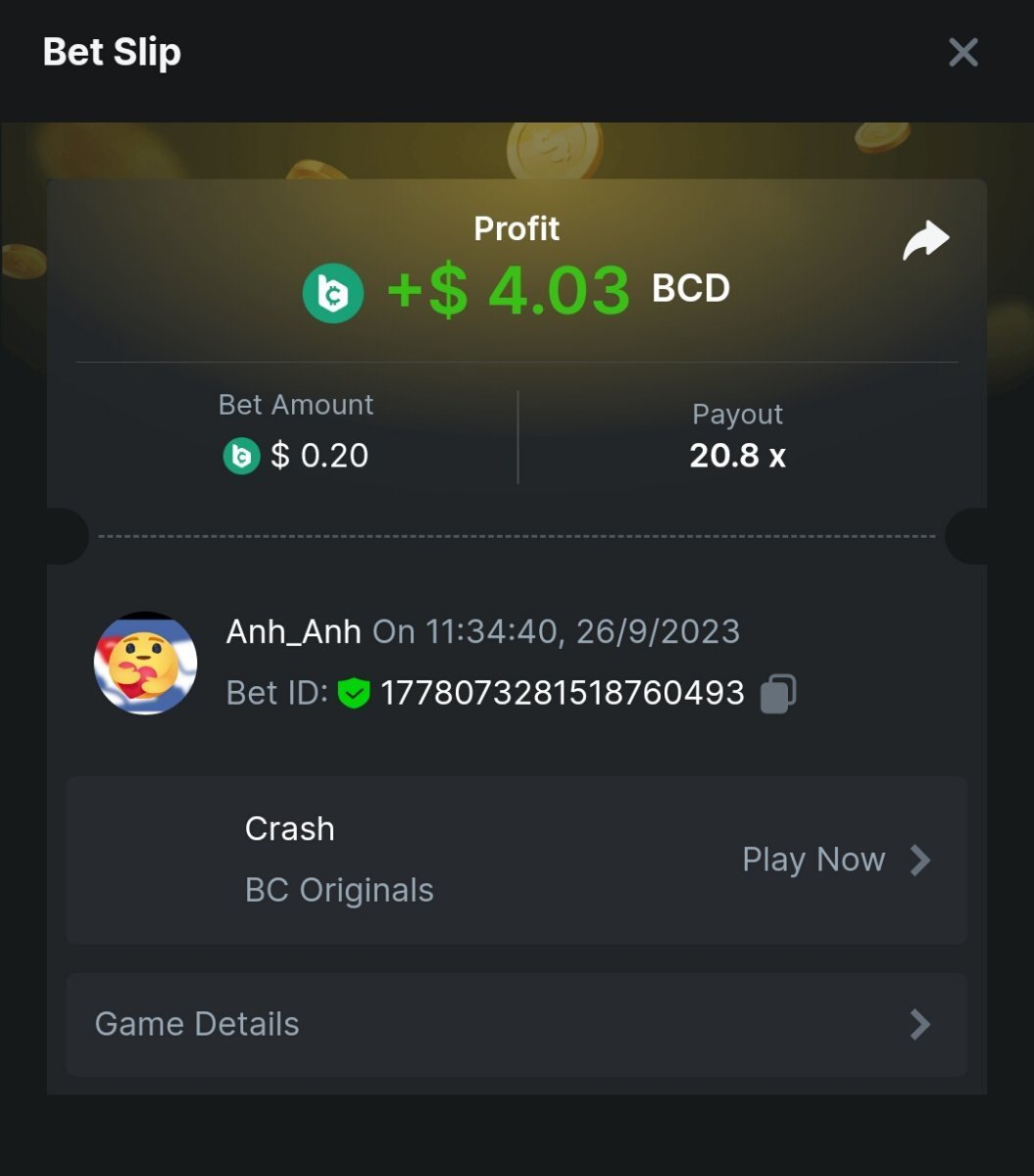1034x1176 pixels.
Task: Open Game Details
Action: [x=517, y=1024]
